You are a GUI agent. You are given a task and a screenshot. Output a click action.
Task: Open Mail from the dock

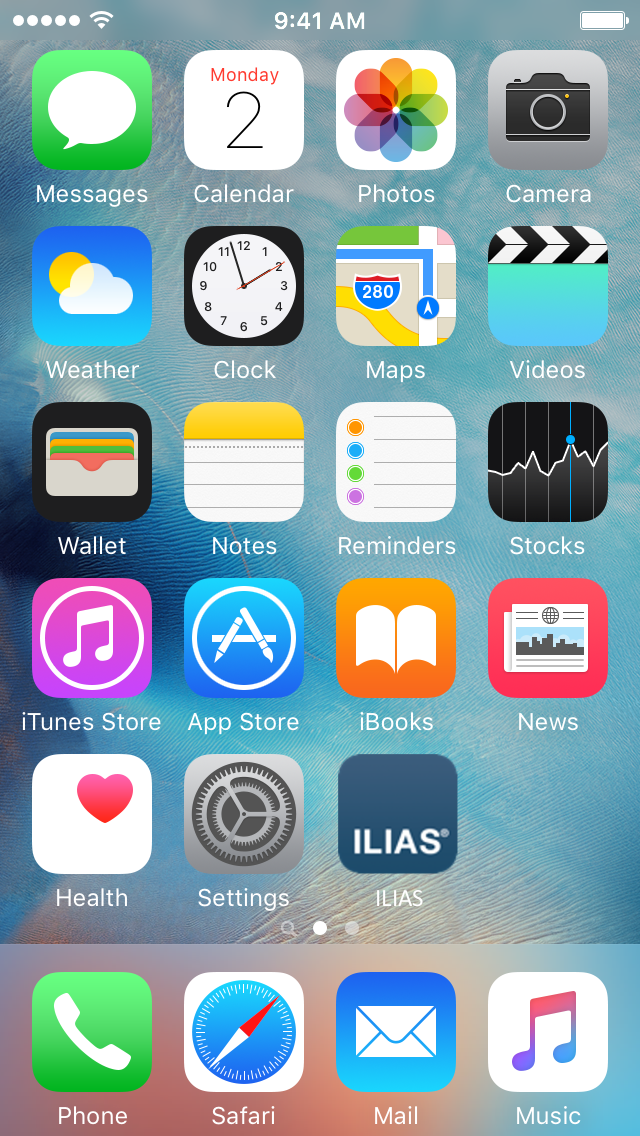396,1032
